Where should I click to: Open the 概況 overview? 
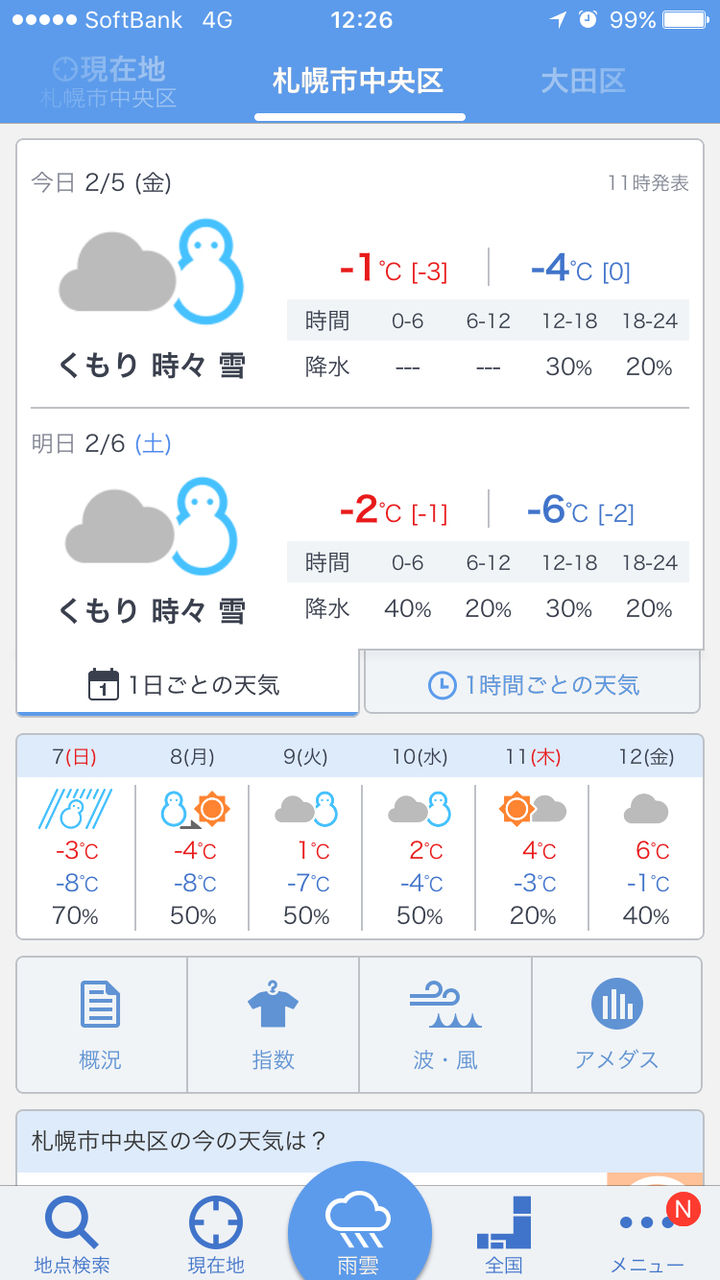click(101, 1025)
